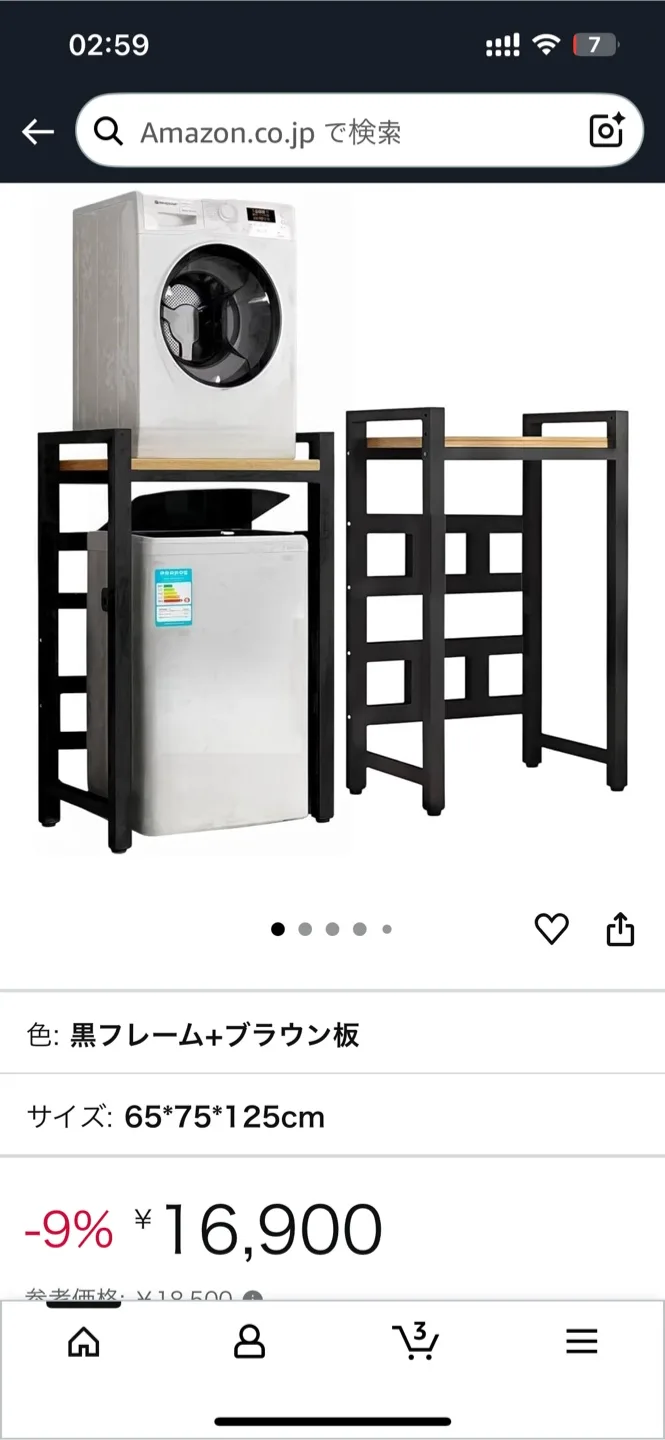Open the color option 黒フレーム+ブラウン板
This screenshot has height=1440, width=665.
pyautogui.click(x=332, y=1034)
